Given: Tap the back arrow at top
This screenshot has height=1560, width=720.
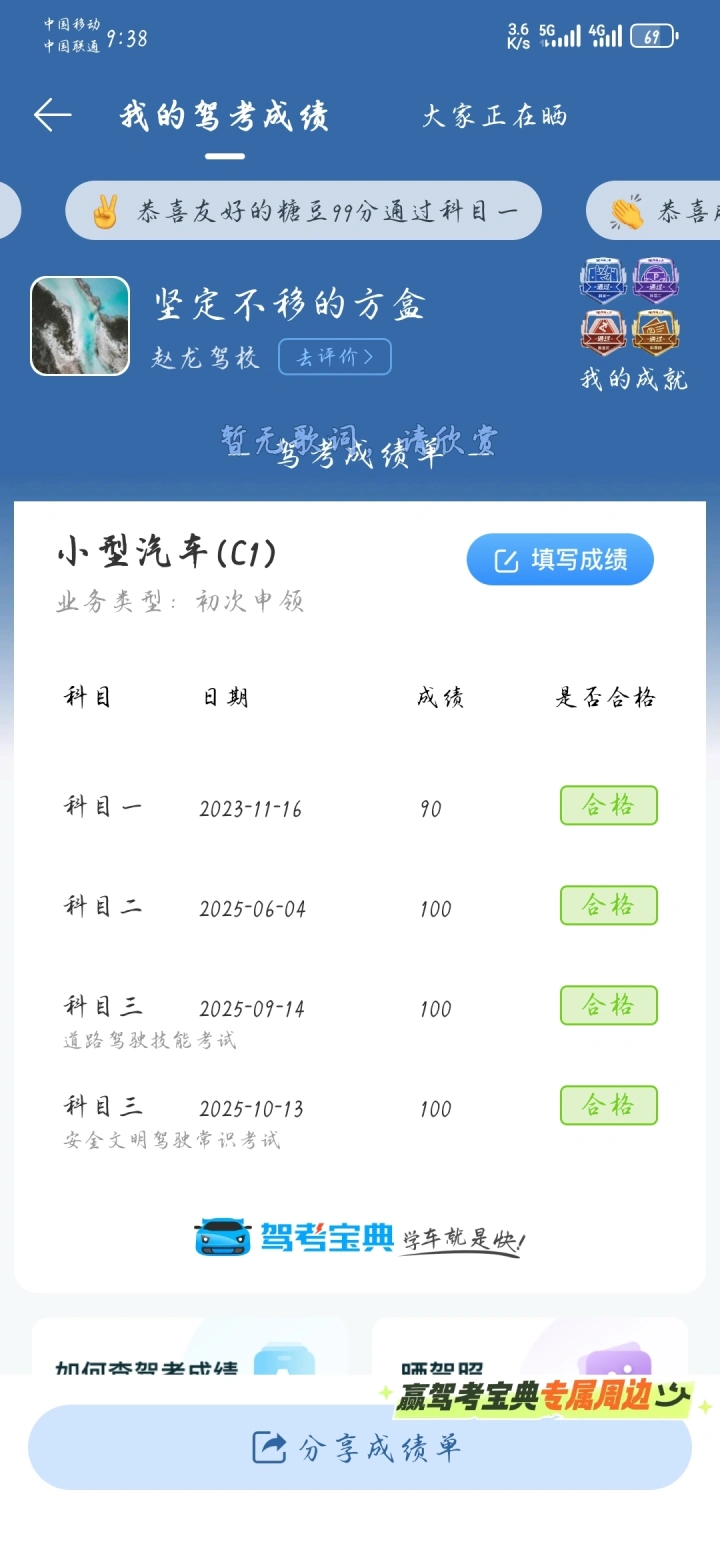Looking at the screenshot, I should [52, 116].
